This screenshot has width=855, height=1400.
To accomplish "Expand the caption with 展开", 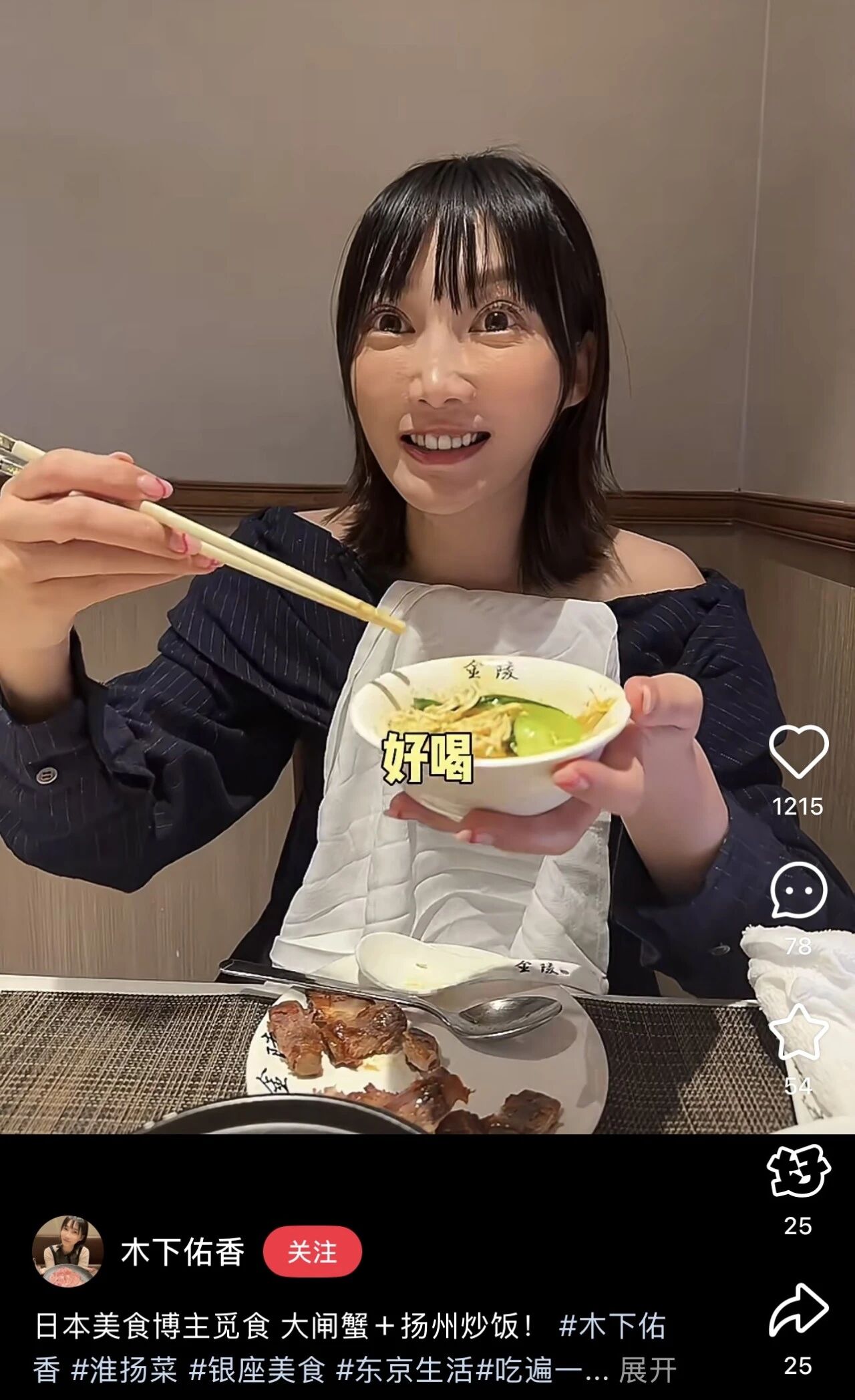I will (647, 1370).
